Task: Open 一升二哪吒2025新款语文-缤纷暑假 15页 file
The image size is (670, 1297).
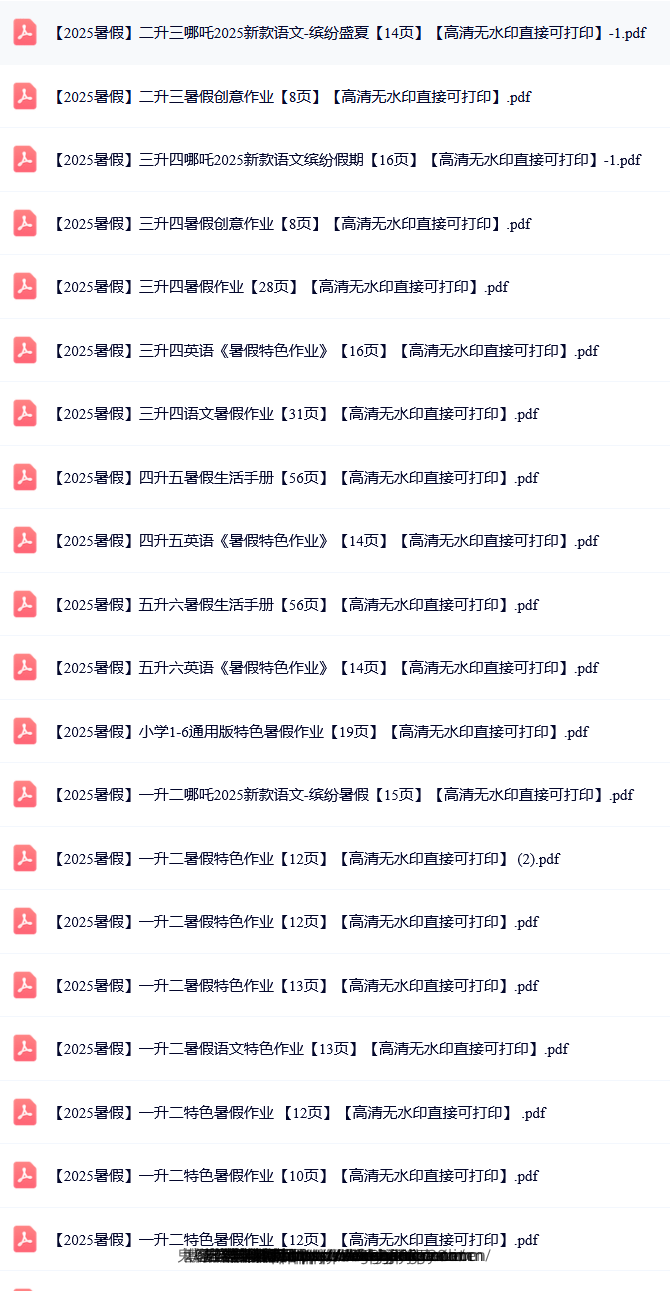Action: [x=340, y=795]
